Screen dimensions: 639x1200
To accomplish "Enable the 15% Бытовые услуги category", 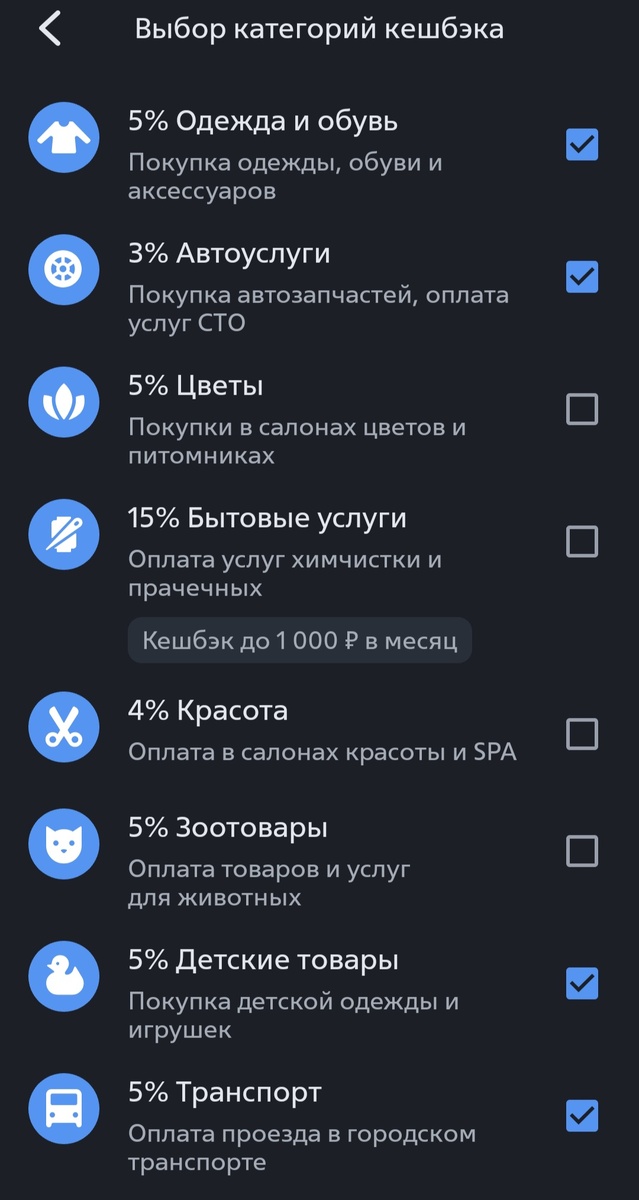I will [x=582, y=541].
